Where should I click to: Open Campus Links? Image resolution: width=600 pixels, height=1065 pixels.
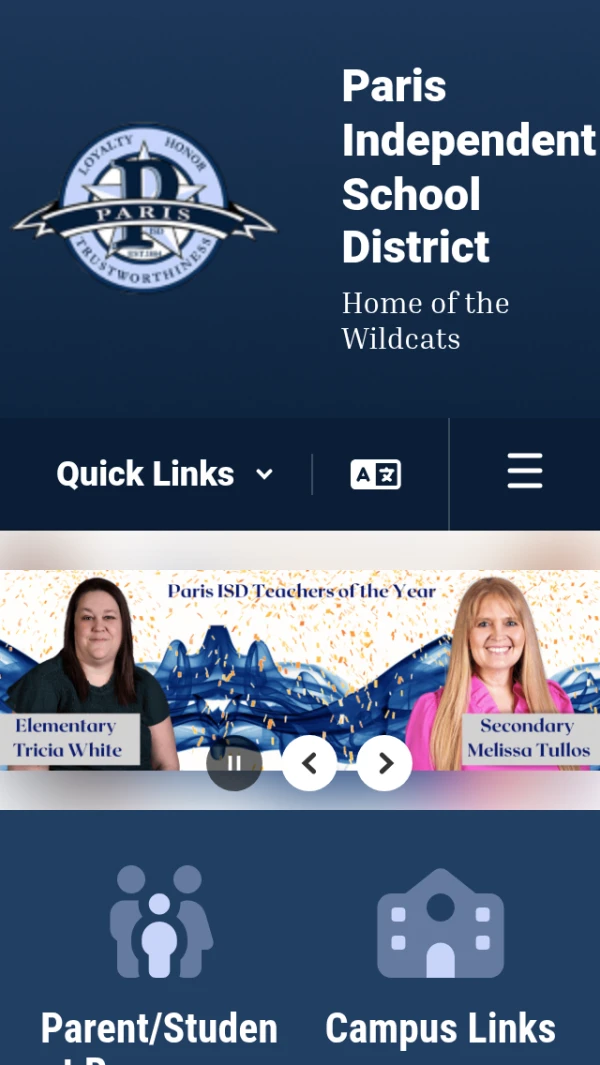440,958
